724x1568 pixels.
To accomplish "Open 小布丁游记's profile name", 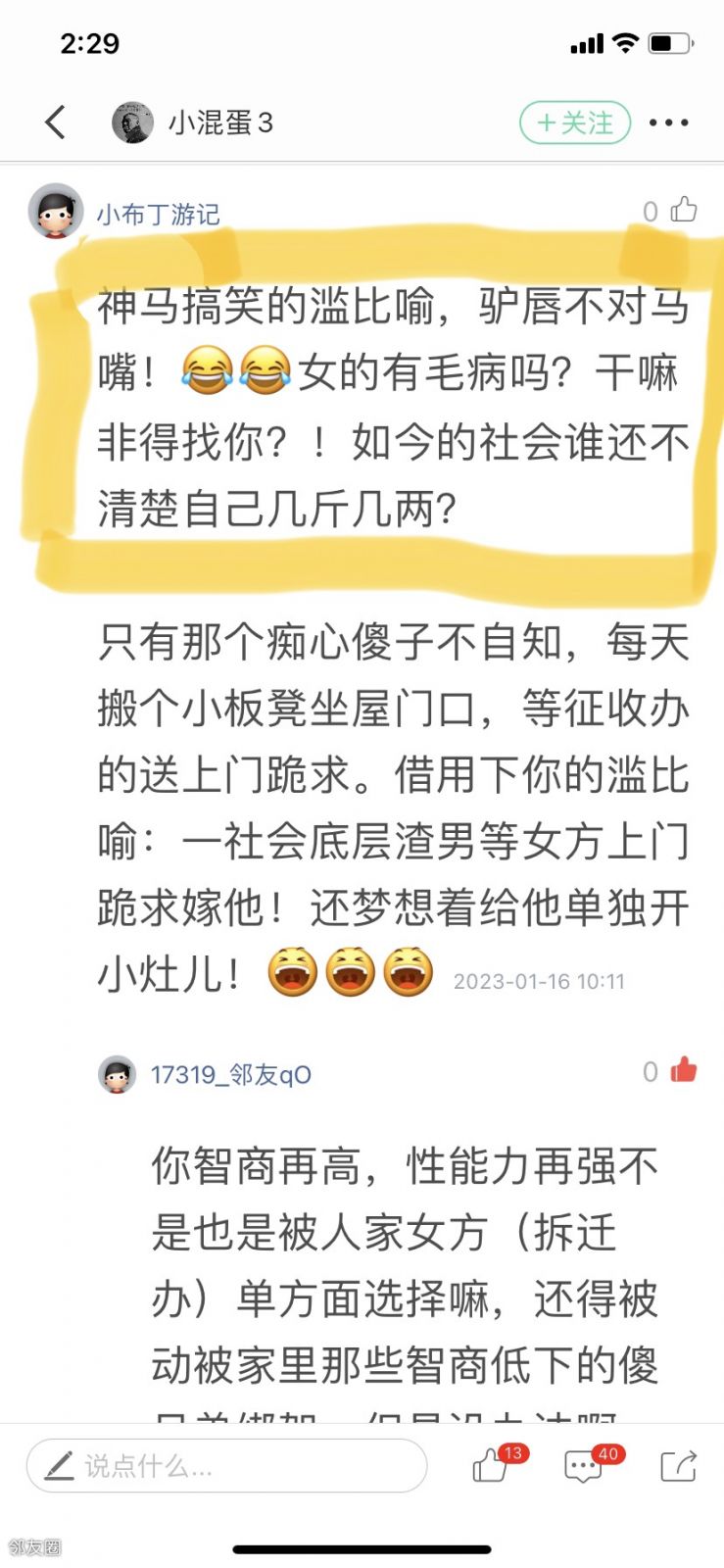I will (158, 214).
